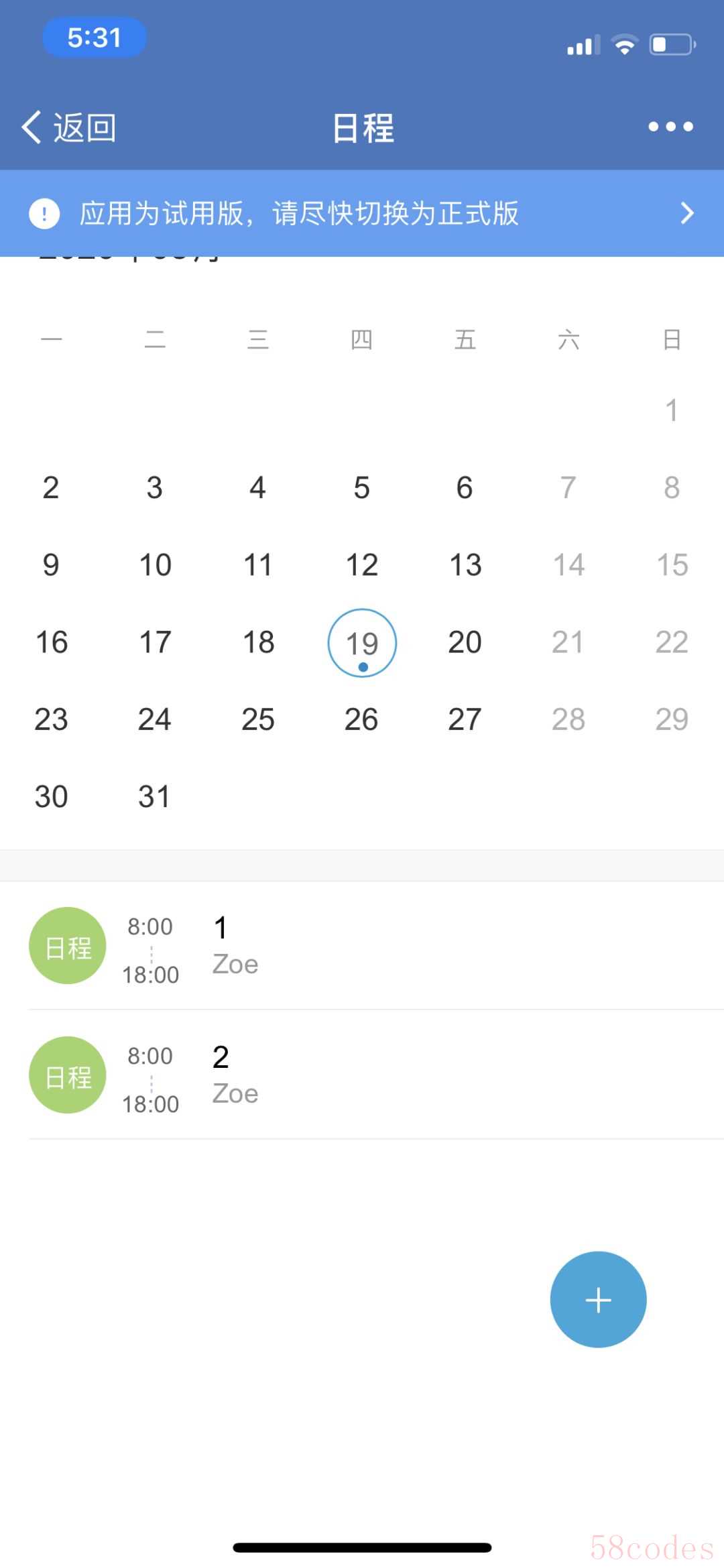Screen dimensions: 724x1568
Task: Pick day 26 in the calendar
Action: (361, 719)
